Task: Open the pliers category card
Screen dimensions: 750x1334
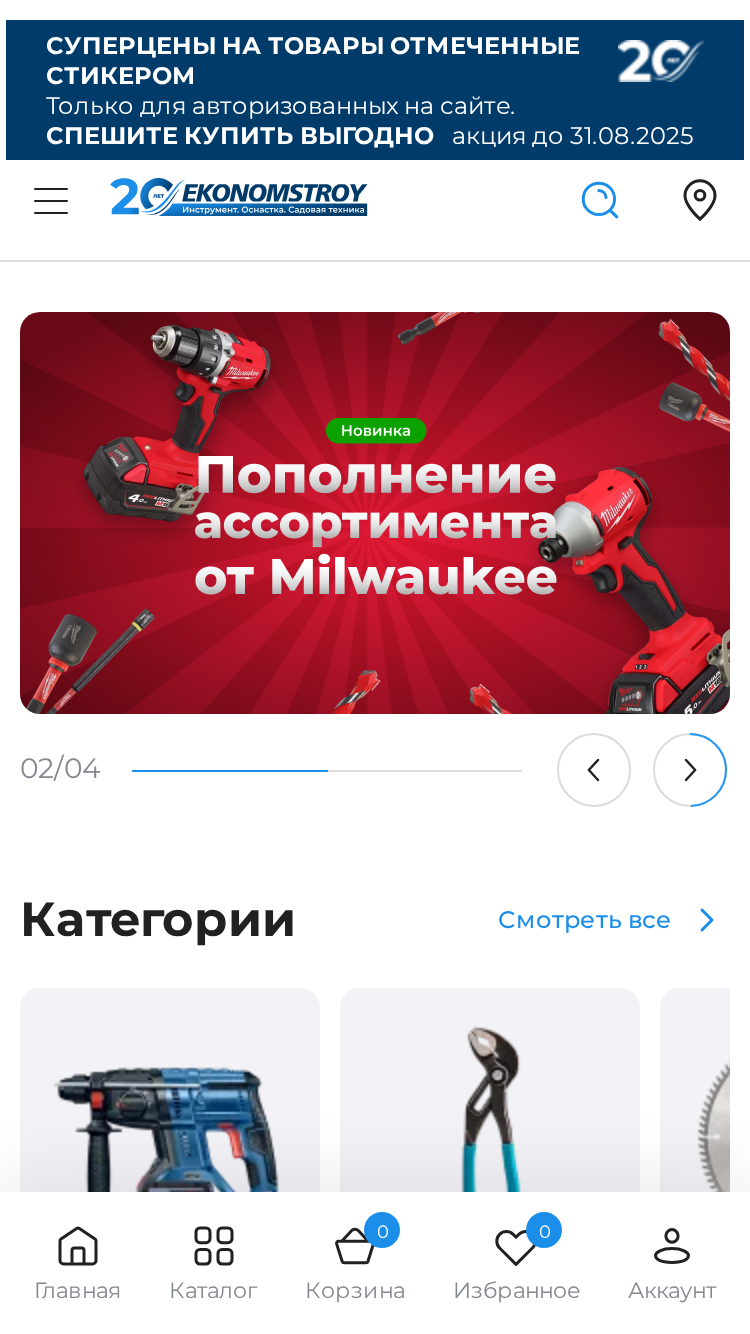Action: [x=490, y=1090]
